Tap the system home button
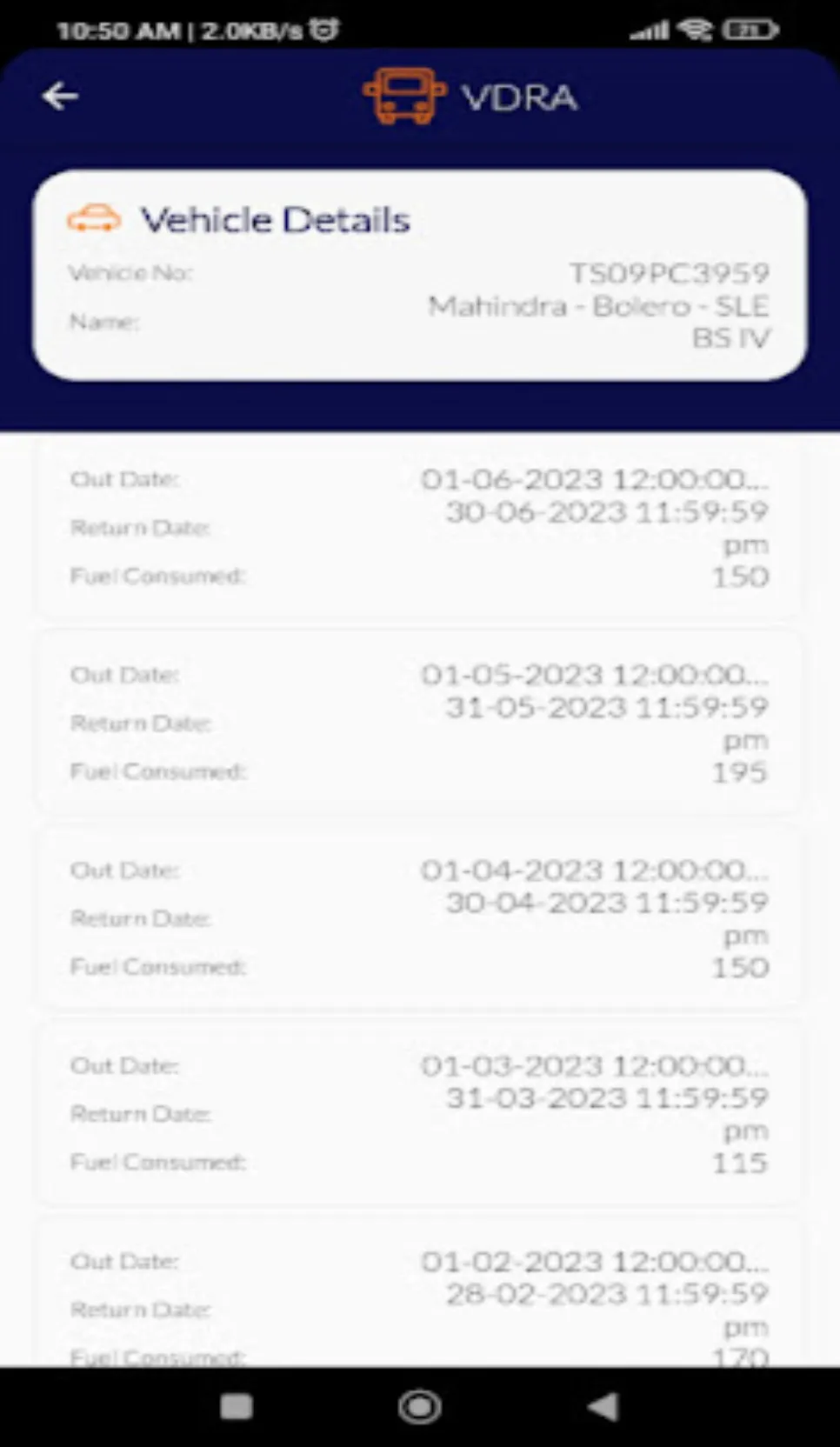This screenshot has height=1447, width=840. [x=419, y=1406]
